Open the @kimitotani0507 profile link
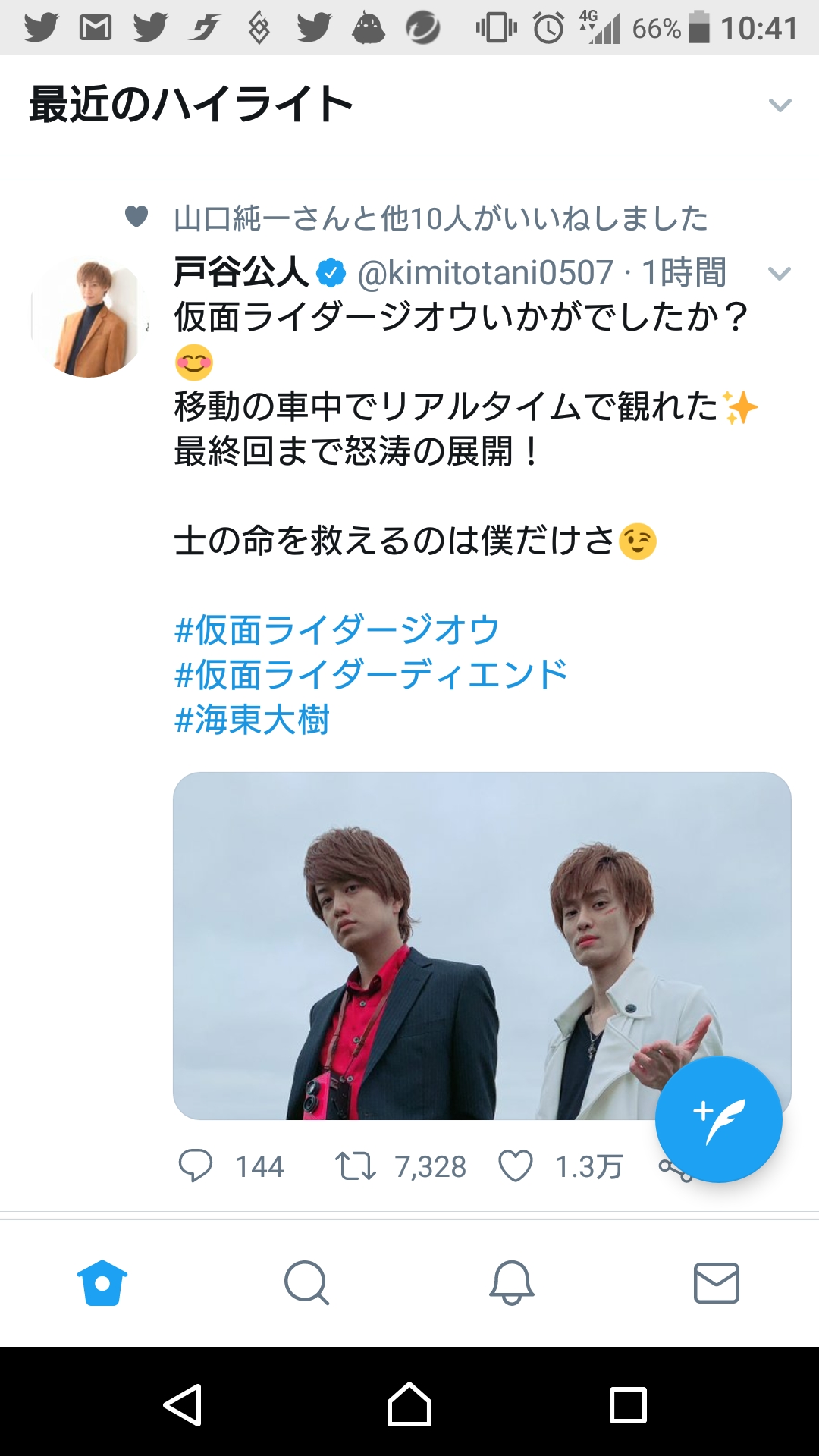Image resolution: width=819 pixels, height=1456 pixels. 485,273
